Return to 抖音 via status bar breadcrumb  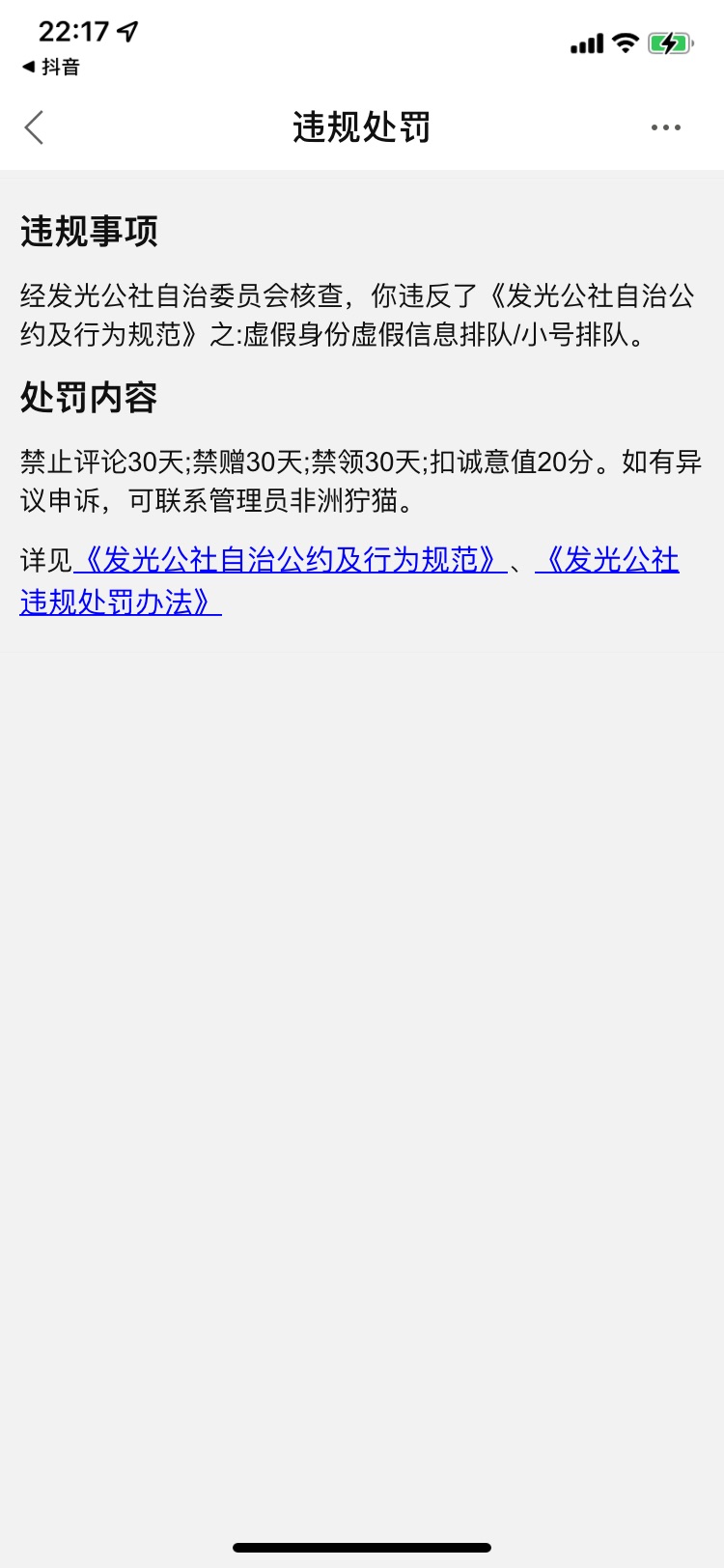point(51,67)
